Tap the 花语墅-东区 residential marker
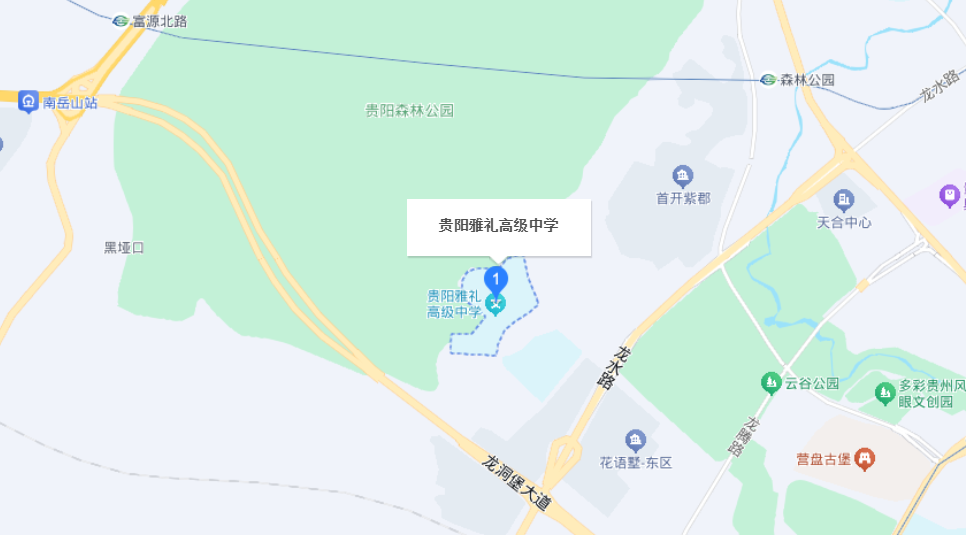 point(635,441)
